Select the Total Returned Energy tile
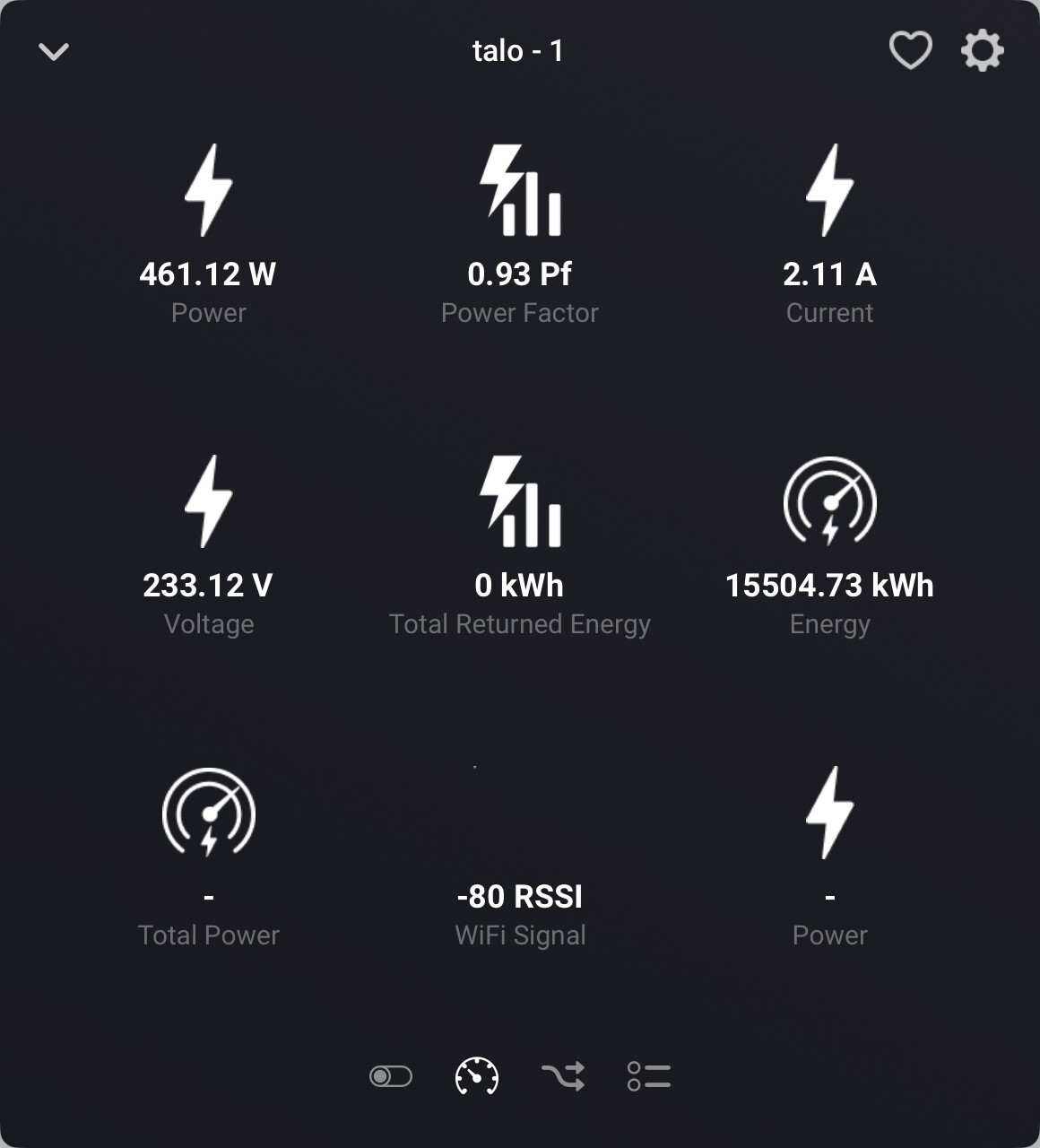This screenshot has width=1040, height=1148. (x=520, y=545)
